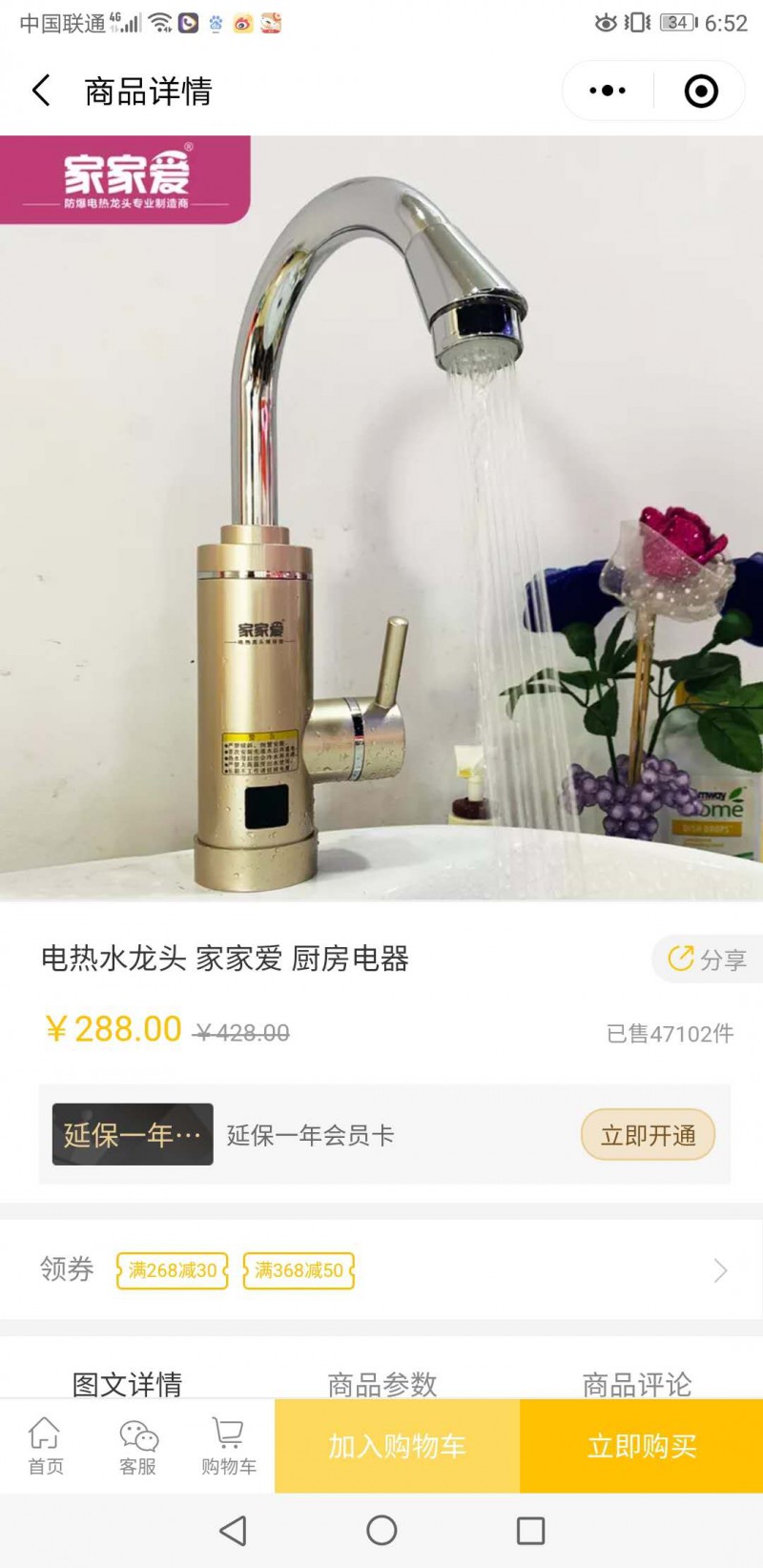Switch to the 商品参数 tab
The height and width of the screenshot is (1568, 763).
coord(381,1383)
